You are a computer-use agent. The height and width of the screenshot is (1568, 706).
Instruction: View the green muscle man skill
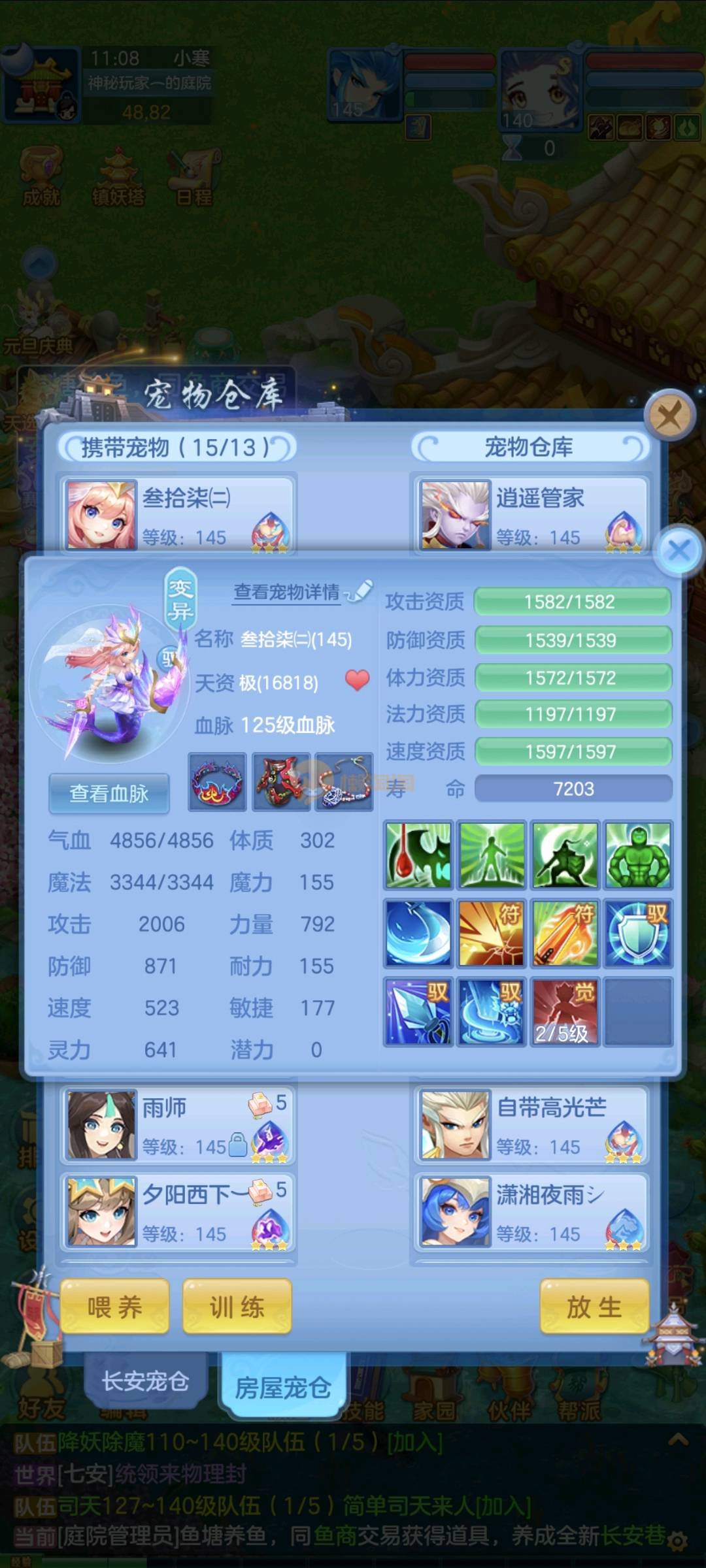(x=638, y=855)
